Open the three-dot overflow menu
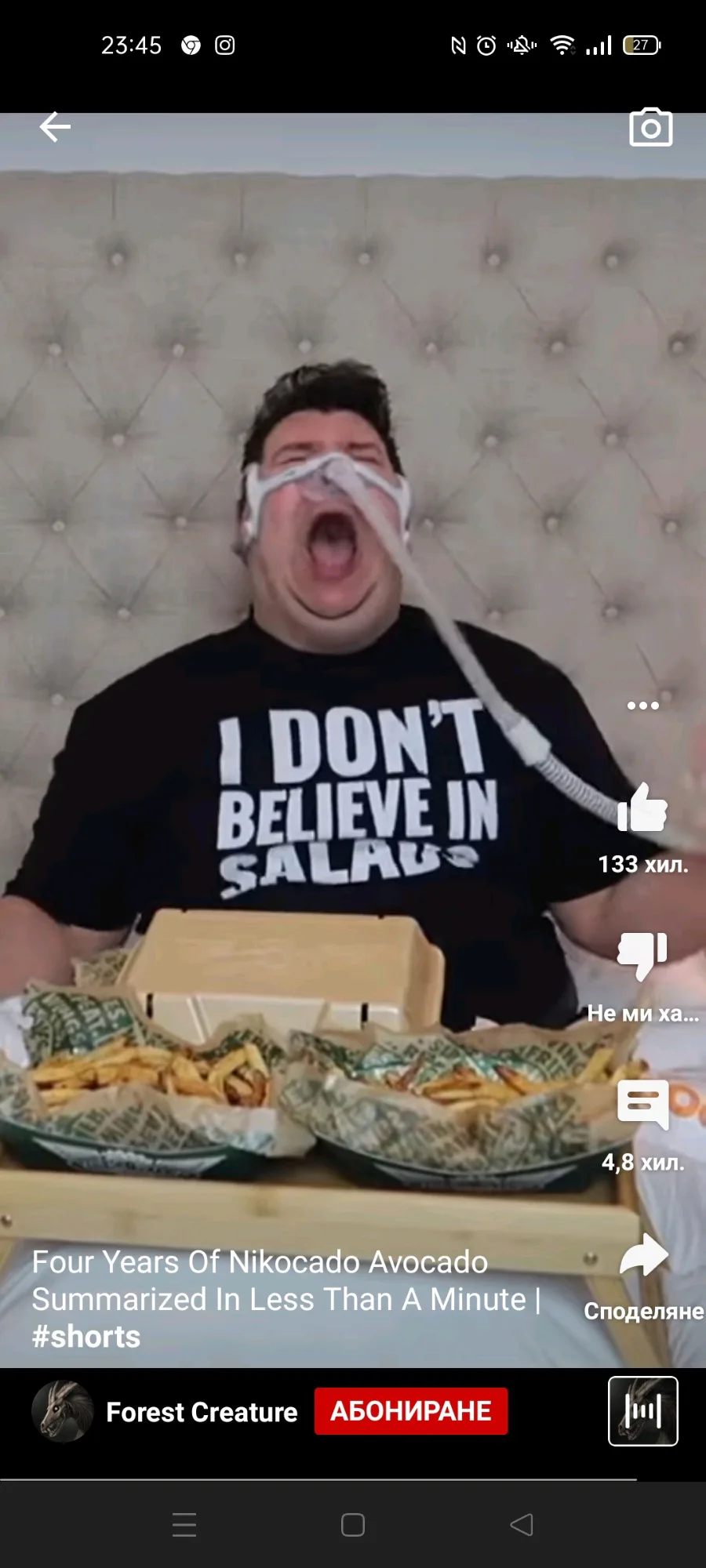The height and width of the screenshot is (1568, 706). [642, 706]
